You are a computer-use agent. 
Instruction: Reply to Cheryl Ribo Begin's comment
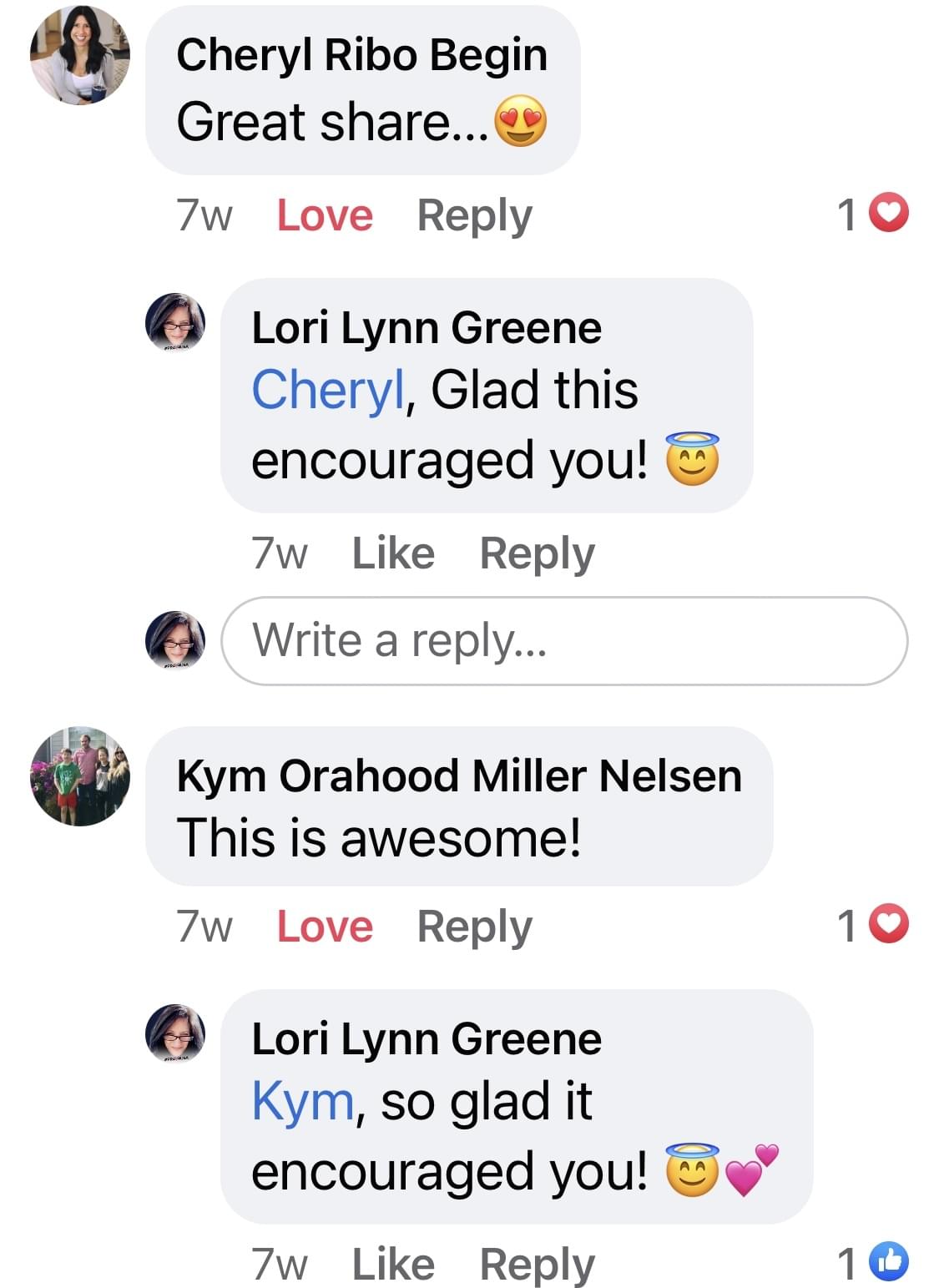click(474, 215)
